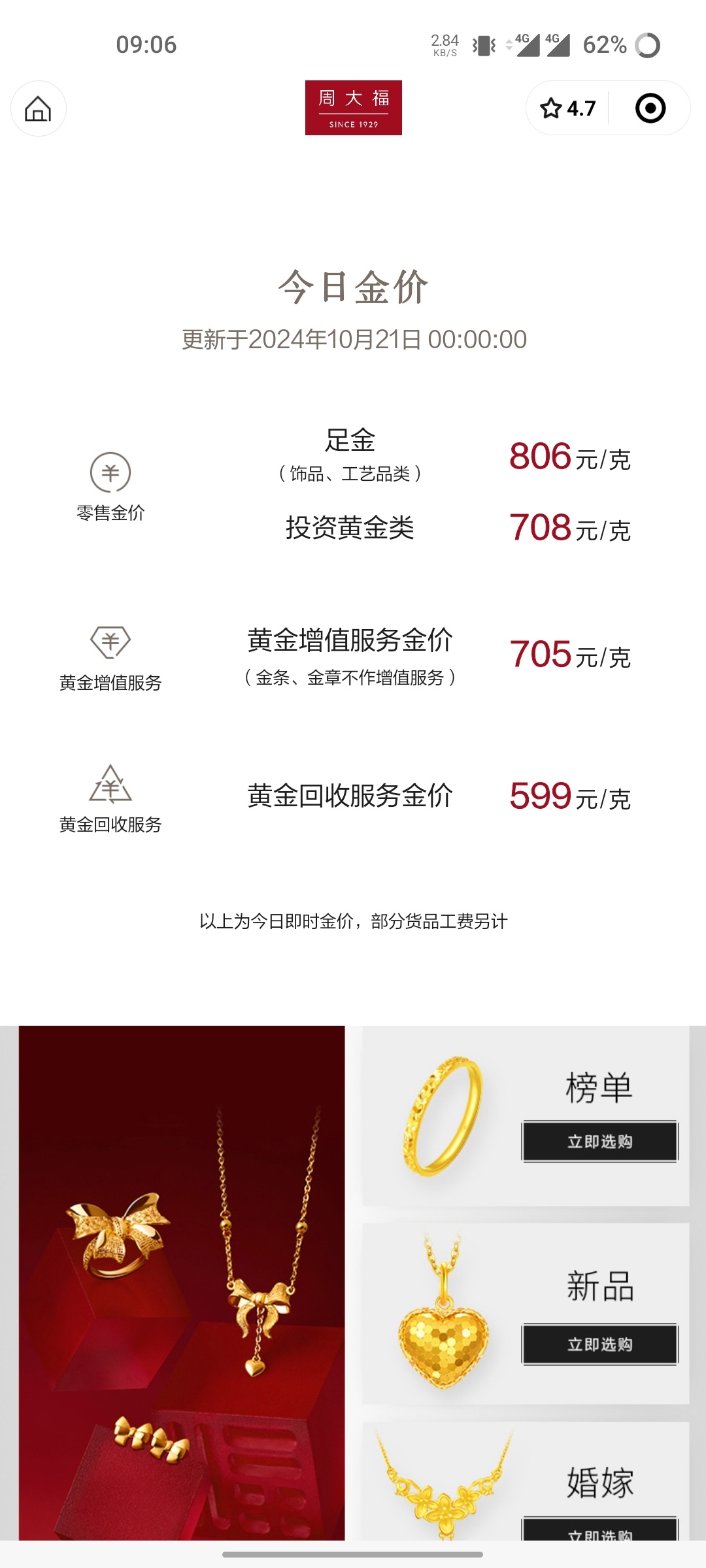Close the mini program via the circle icon
706x1568 pixels.
click(650, 108)
